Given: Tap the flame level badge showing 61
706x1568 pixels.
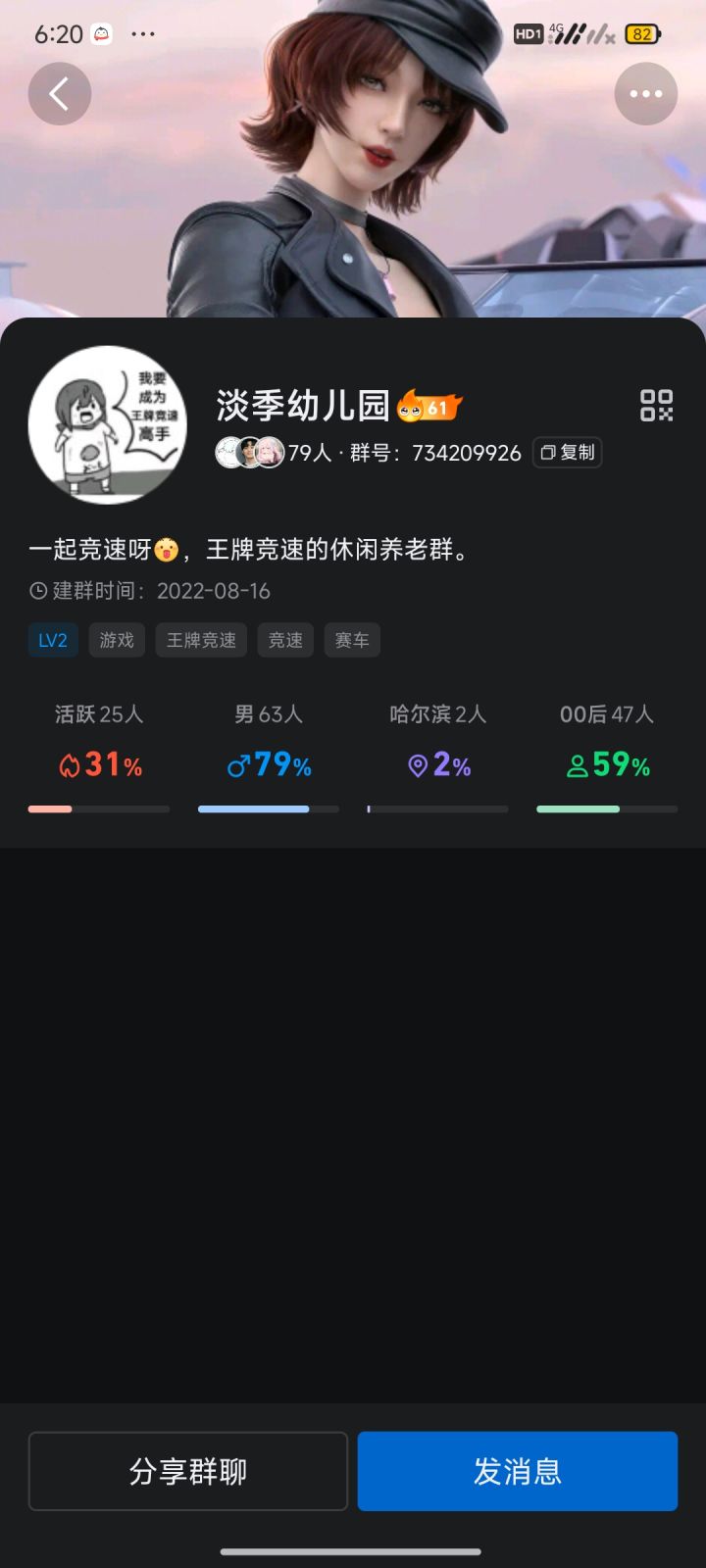Looking at the screenshot, I should pyautogui.click(x=429, y=405).
